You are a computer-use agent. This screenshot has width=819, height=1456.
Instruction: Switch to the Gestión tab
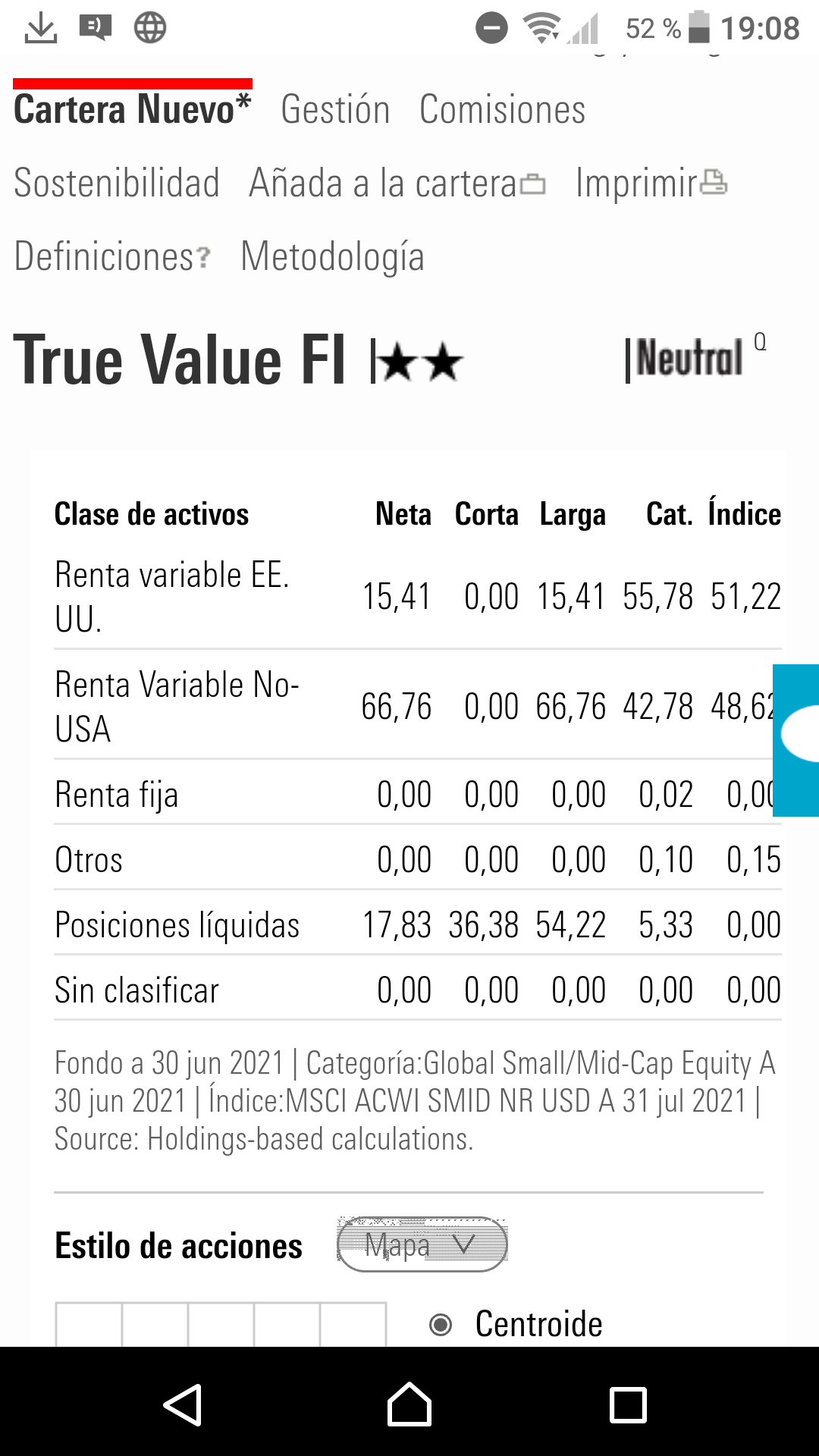click(335, 109)
